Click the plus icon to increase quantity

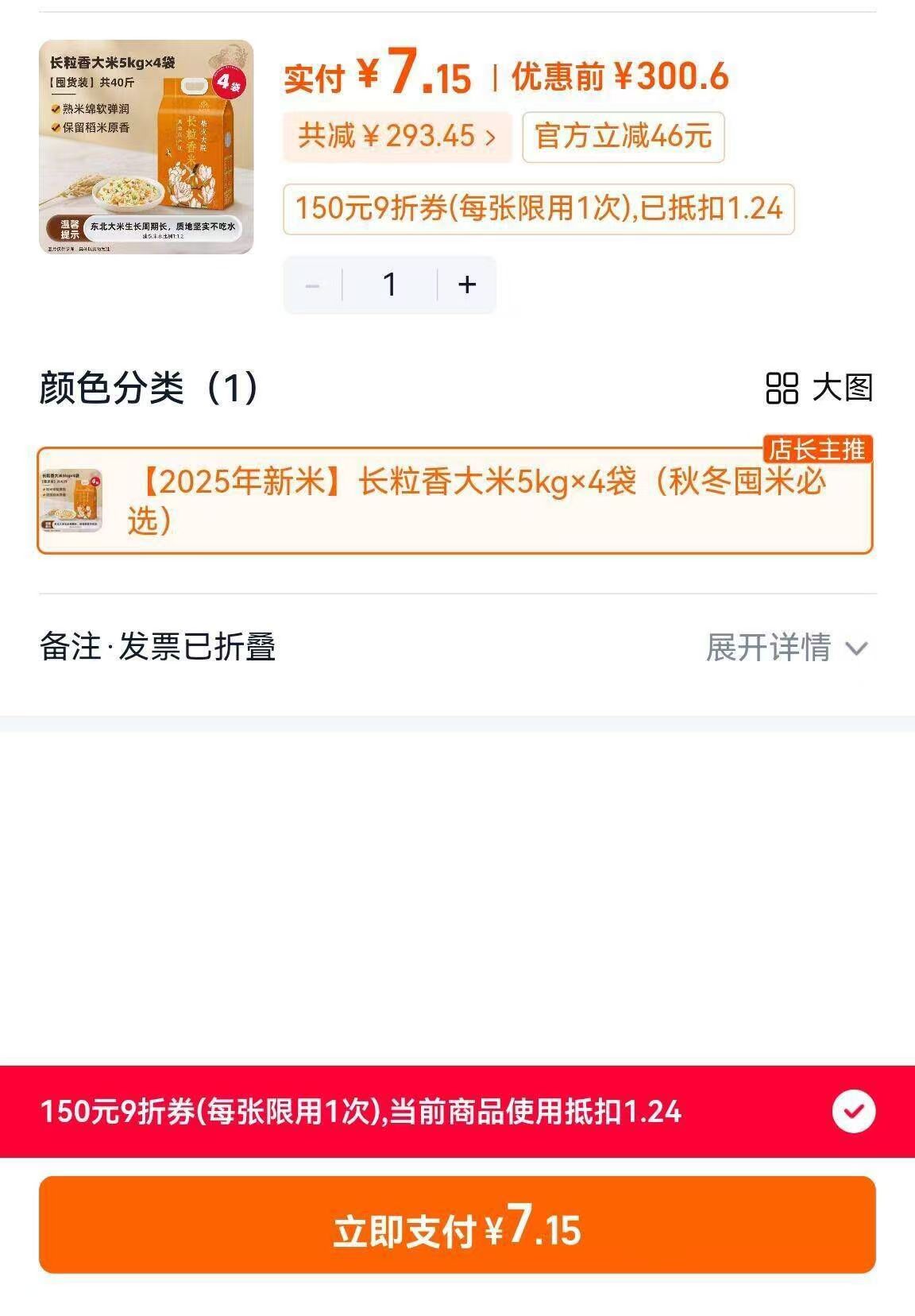(467, 284)
